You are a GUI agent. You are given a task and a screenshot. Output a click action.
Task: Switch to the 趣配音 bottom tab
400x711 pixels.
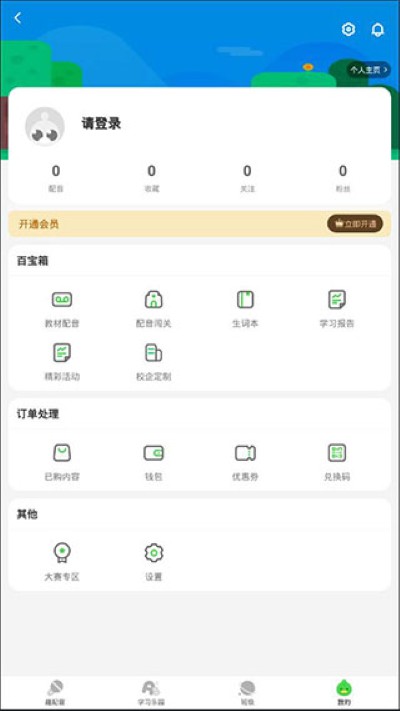56,693
